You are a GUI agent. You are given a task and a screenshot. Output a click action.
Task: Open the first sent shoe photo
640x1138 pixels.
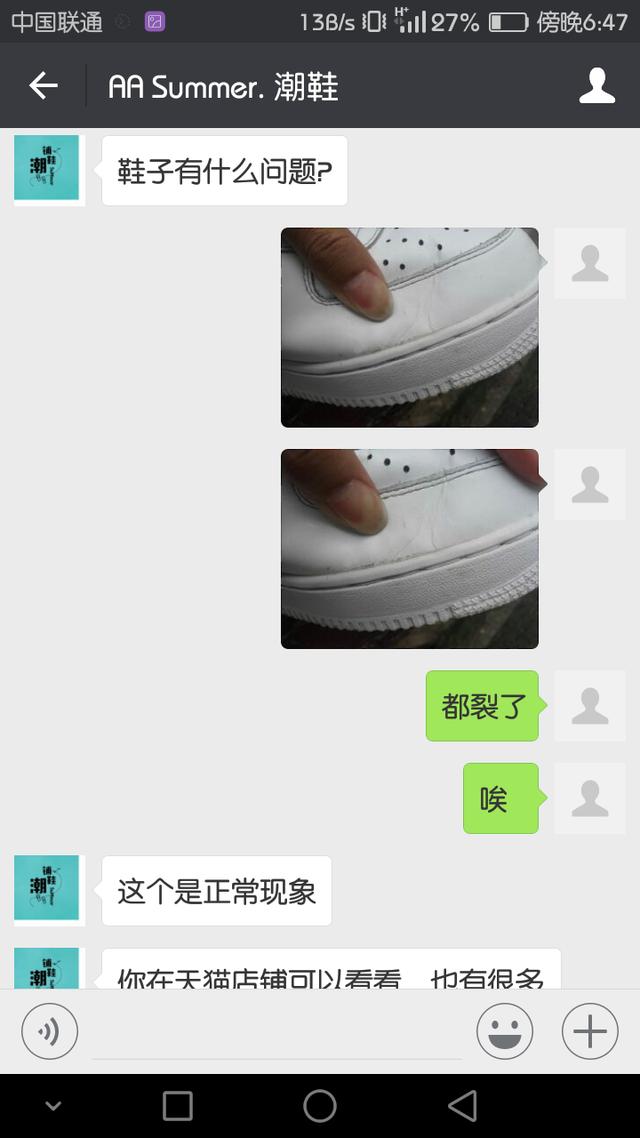[x=409, y=327]
